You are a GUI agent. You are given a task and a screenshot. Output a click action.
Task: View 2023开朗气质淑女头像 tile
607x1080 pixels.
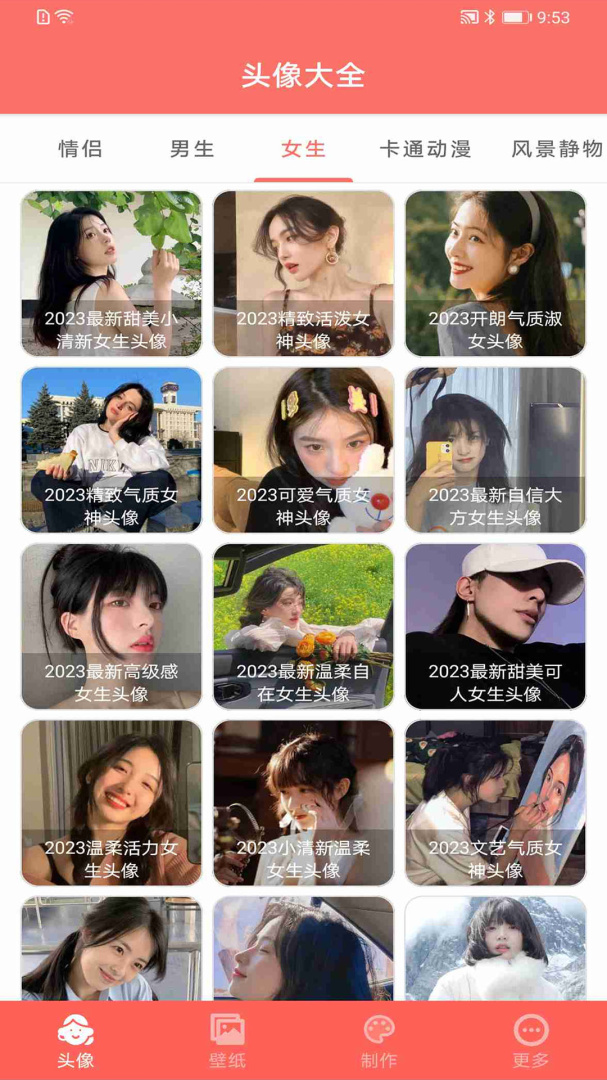click(495, 273)
